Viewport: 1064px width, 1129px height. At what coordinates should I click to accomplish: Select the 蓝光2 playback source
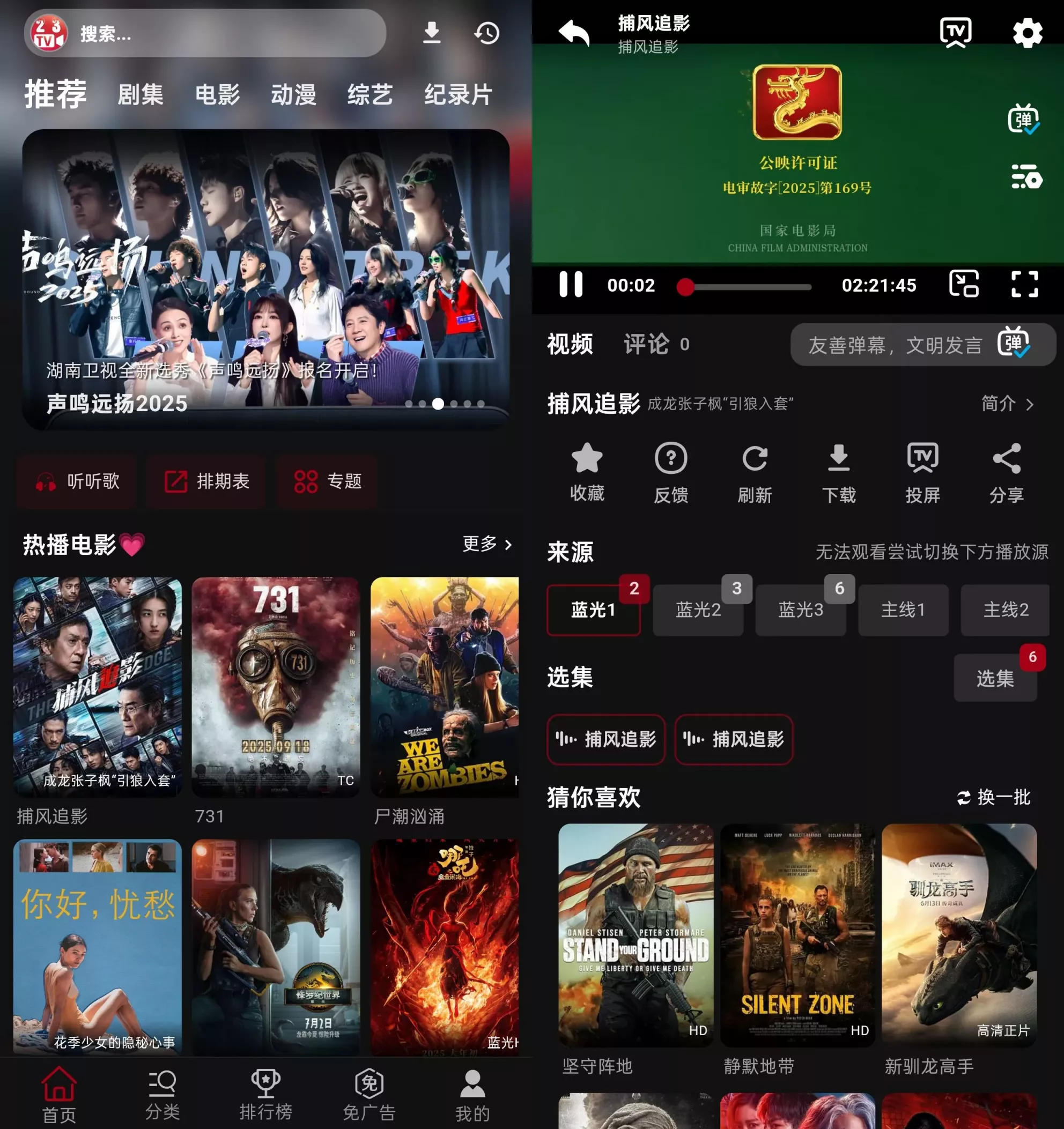(x=698, y=610)
